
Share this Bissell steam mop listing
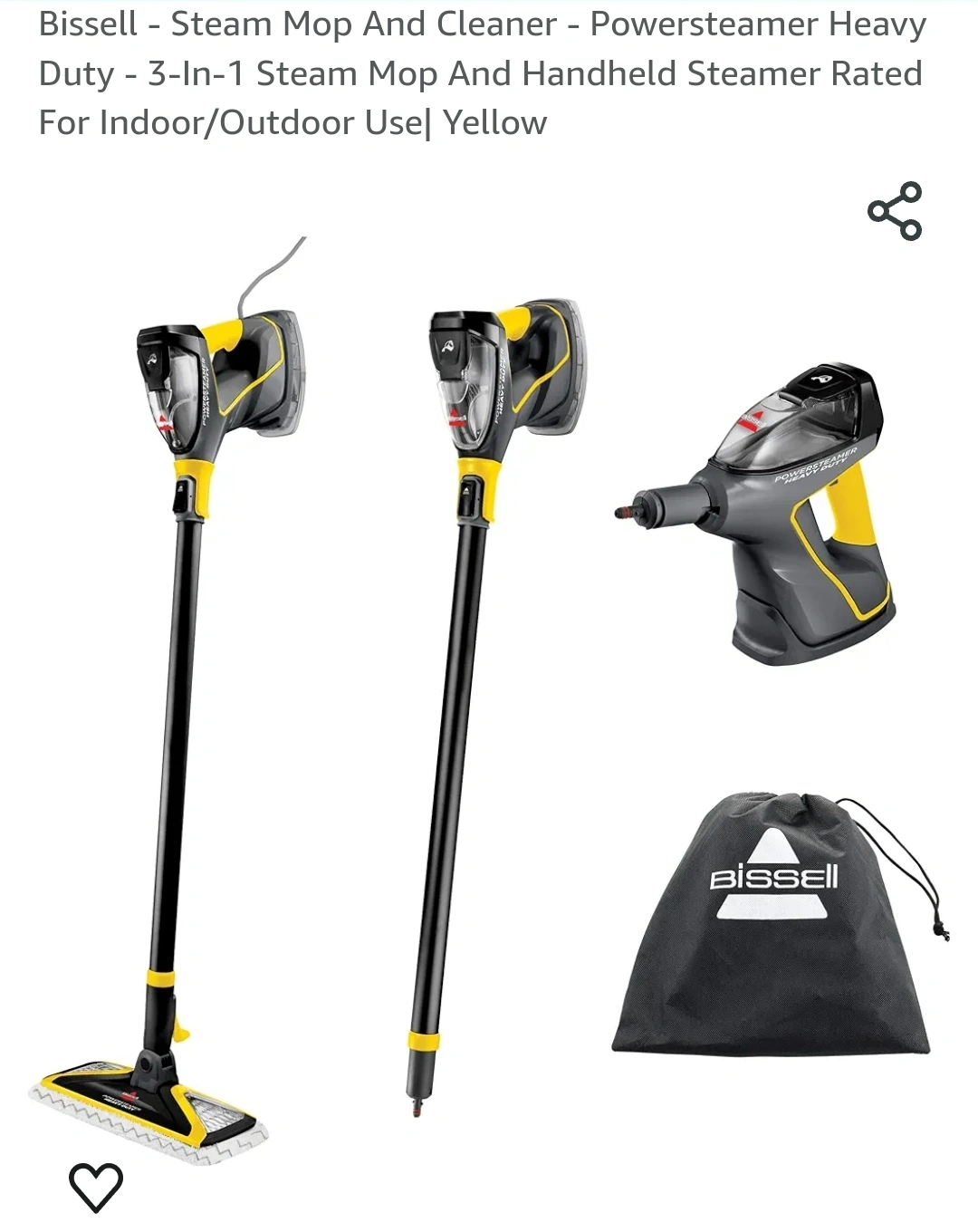click(895, 211)
